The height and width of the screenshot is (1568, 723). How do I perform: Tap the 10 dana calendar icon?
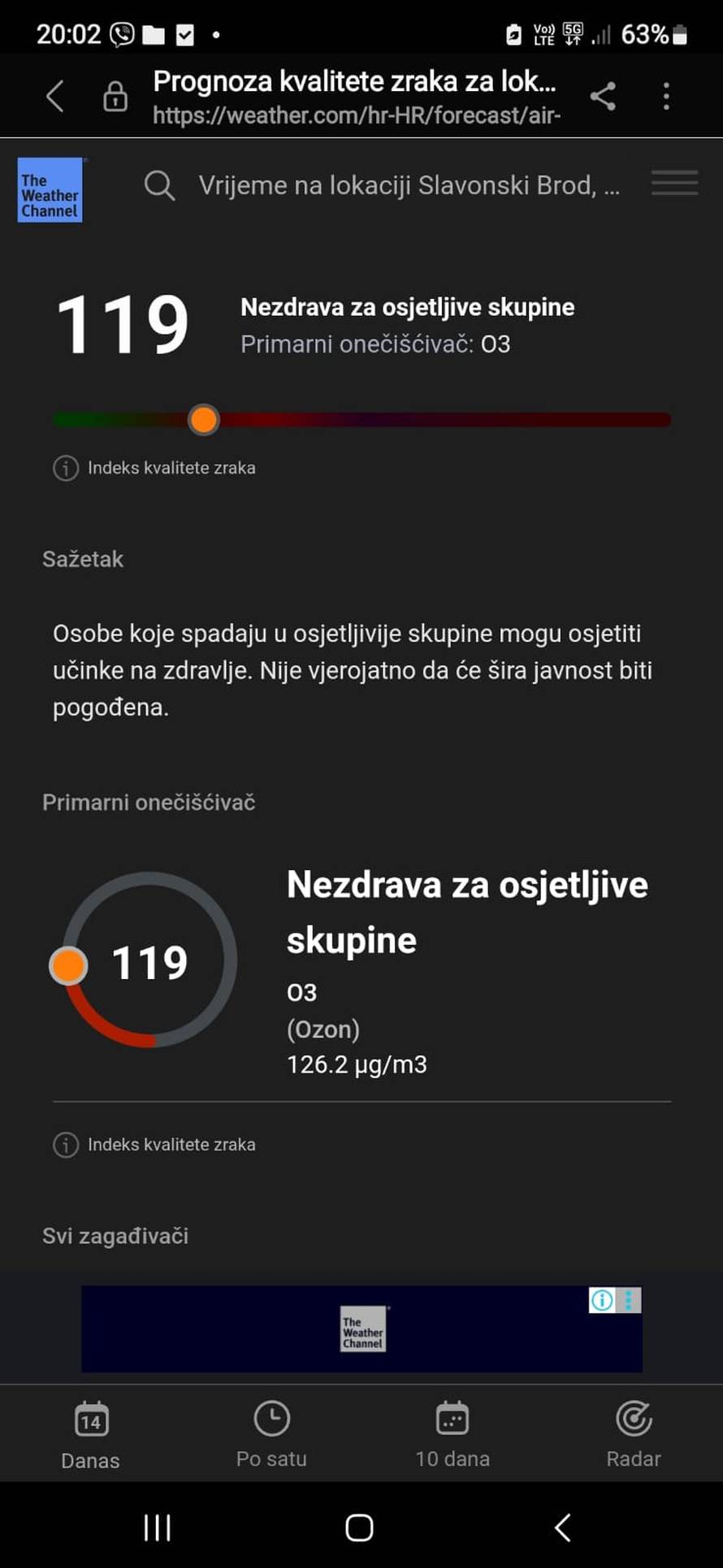452,1418
